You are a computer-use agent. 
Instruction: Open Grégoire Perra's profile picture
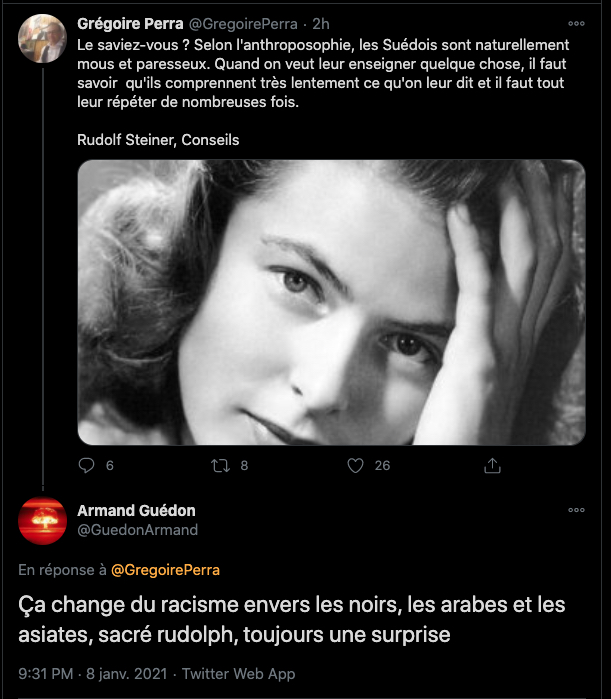point(42,39)
